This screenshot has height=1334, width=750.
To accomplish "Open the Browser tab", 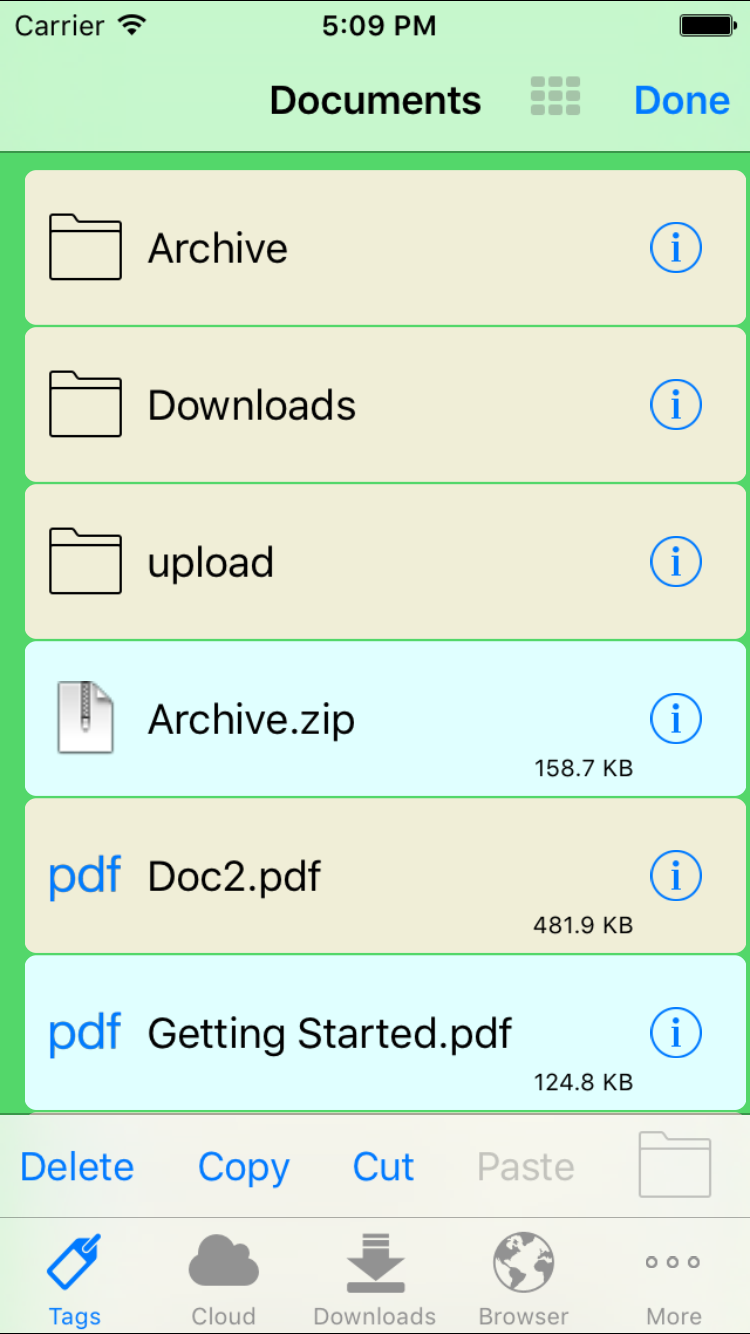I will tap(524, 1279).
